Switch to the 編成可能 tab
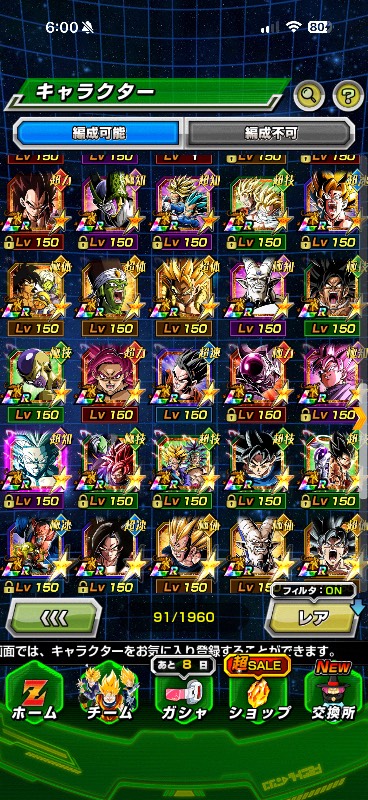This screenshot has height=800, width=368. [99, 133]
